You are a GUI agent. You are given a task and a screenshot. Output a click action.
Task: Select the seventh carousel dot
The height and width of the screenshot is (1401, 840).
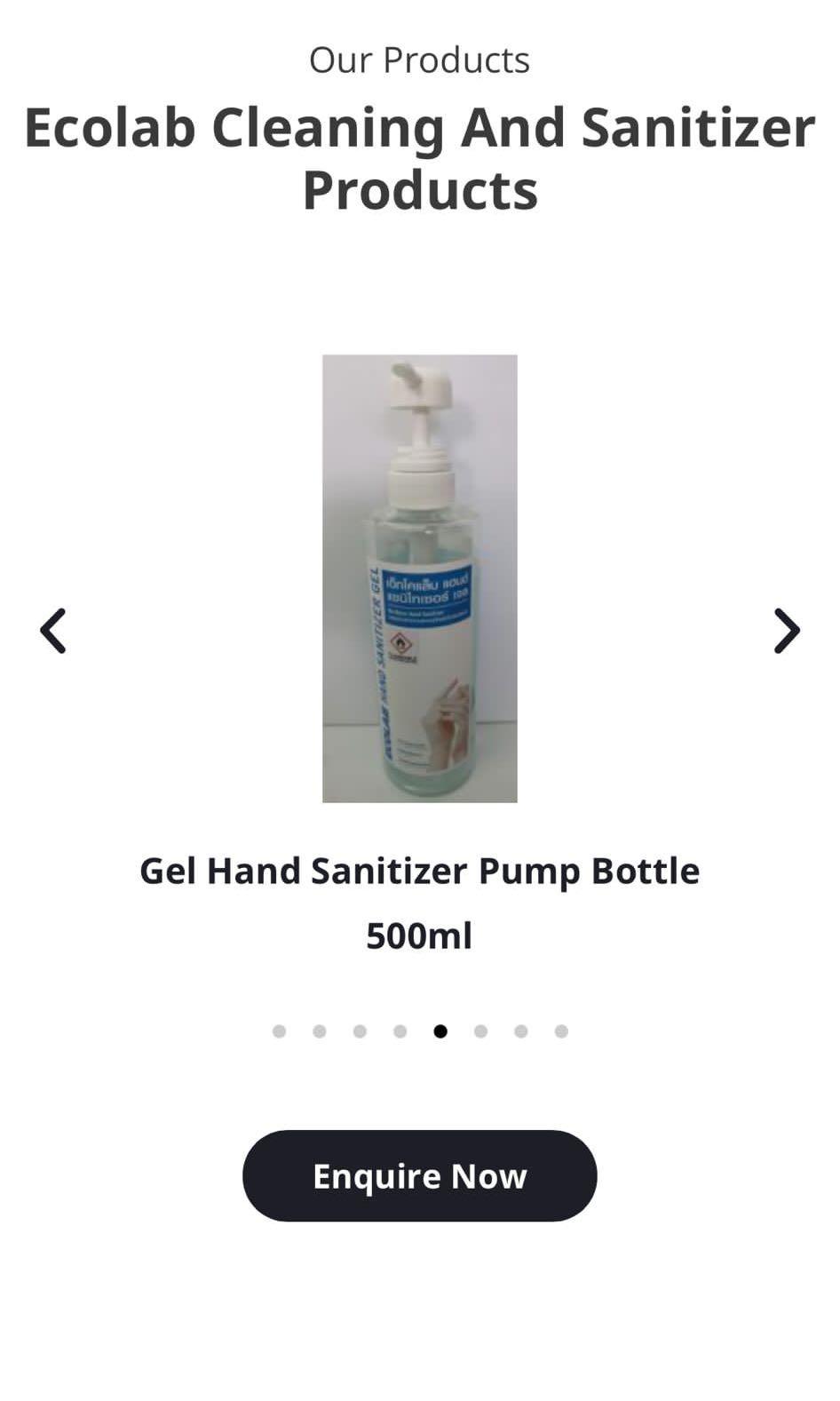(x=520, y=1031)
